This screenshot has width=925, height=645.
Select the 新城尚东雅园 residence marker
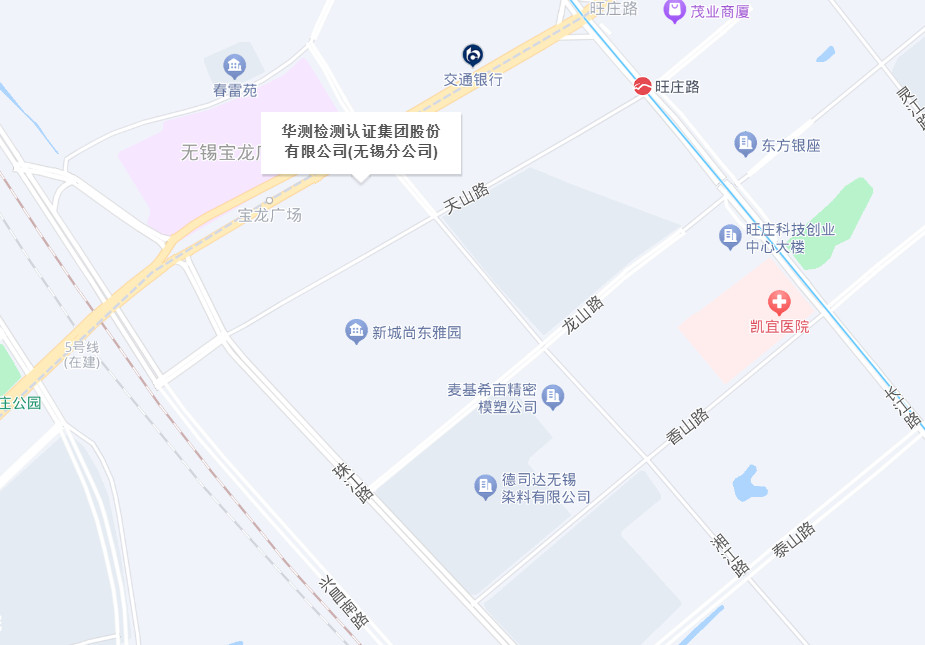pos(356,331)
